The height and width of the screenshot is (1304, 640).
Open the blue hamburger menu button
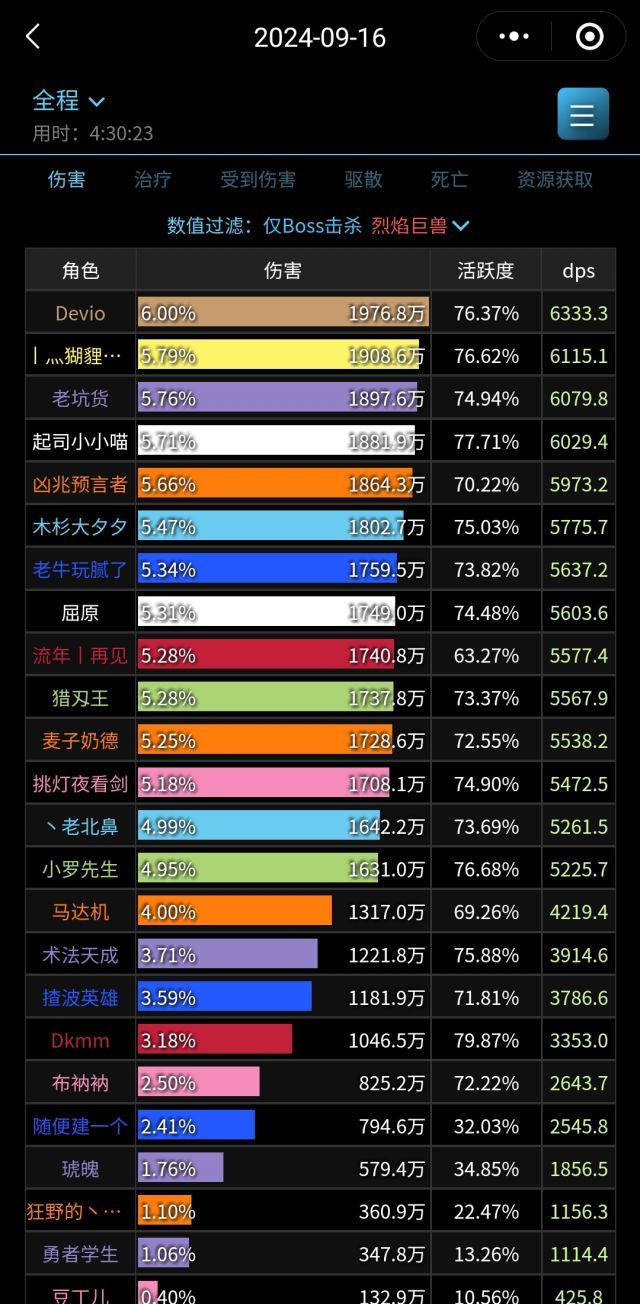pos(583,114)
